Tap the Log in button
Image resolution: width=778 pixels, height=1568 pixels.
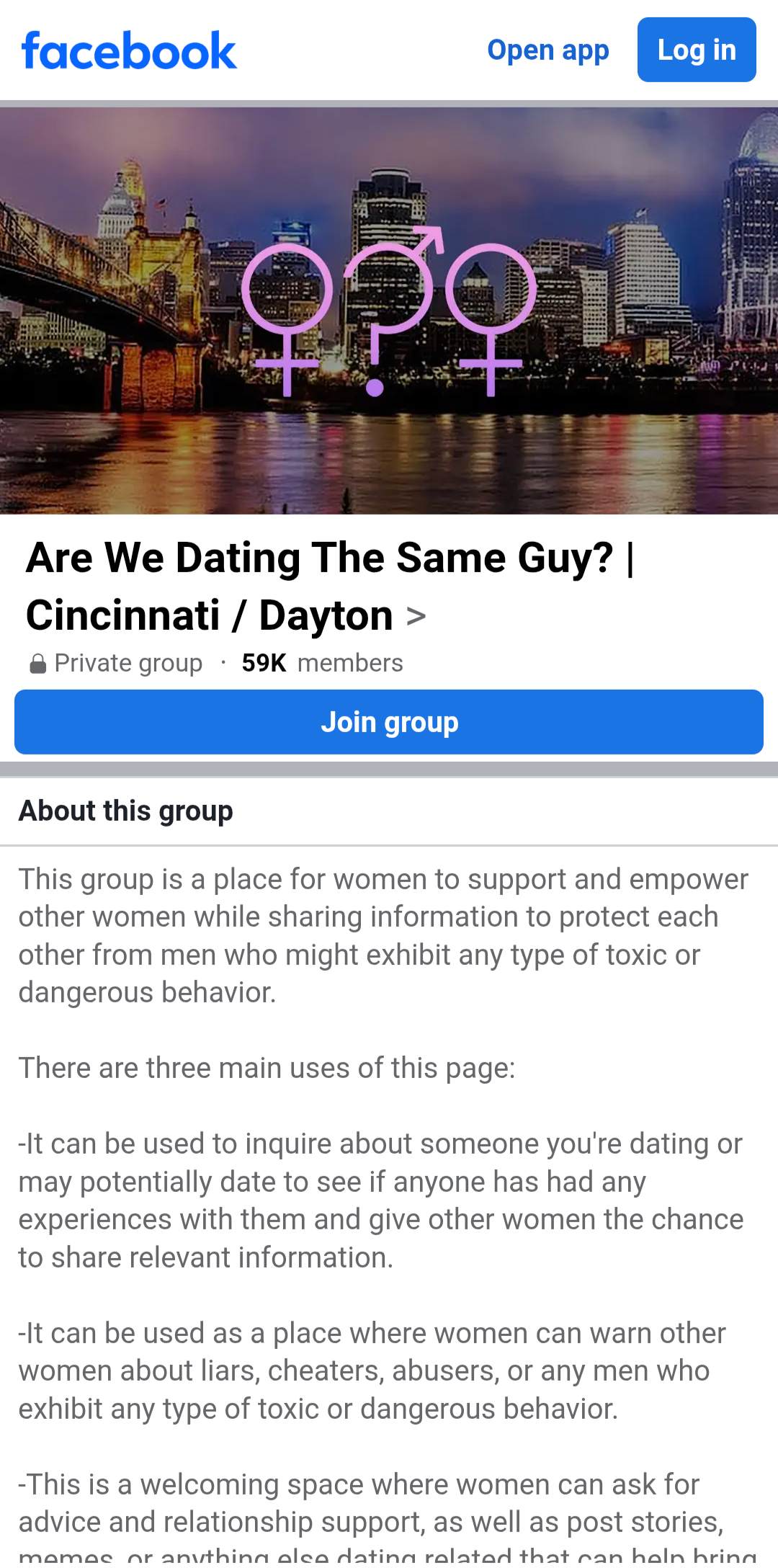click(697, 50)
